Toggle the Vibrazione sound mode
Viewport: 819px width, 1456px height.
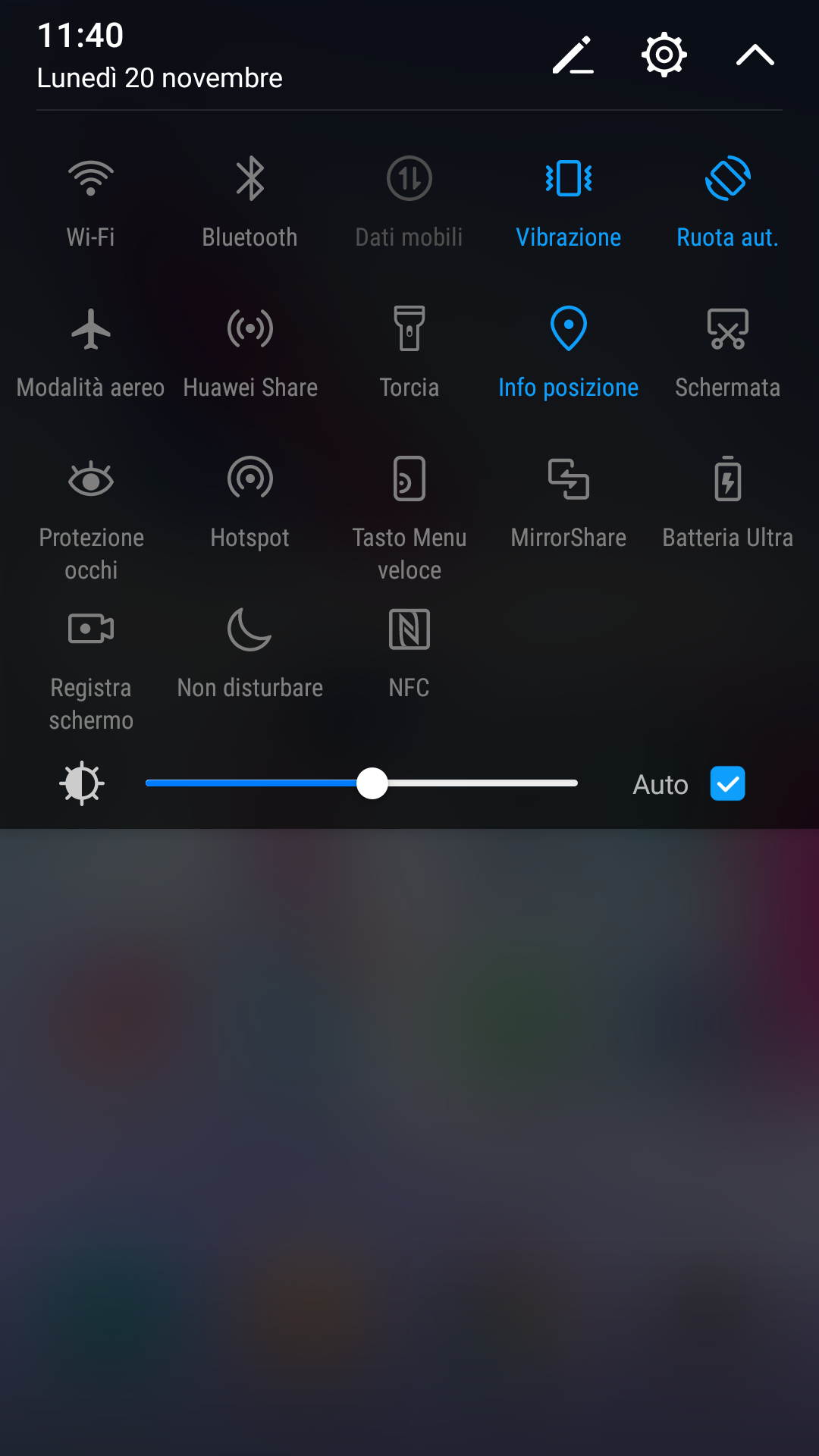pyautogui.click(x=569, y=180)
